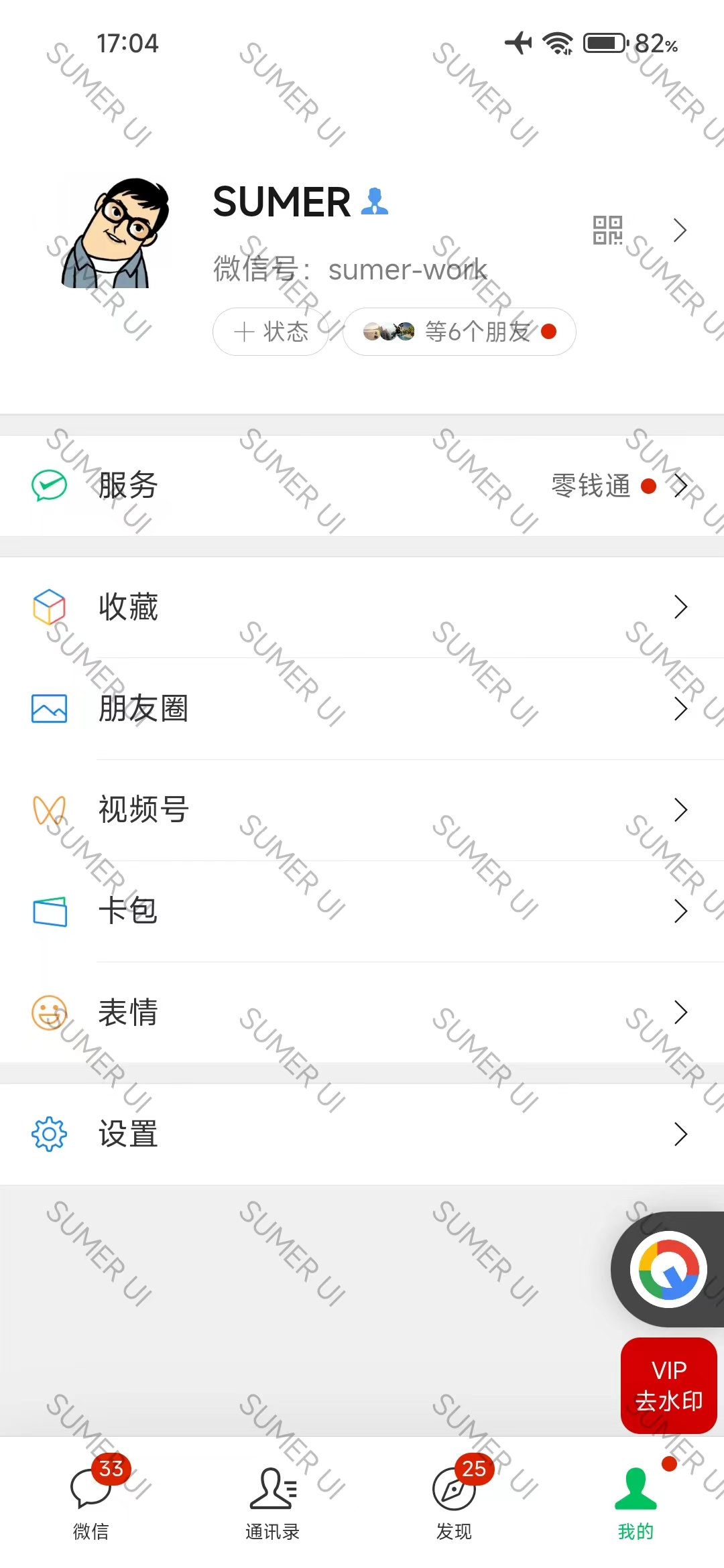
Task: Tap the SUMER profile avatar
Action: [113, 233]
